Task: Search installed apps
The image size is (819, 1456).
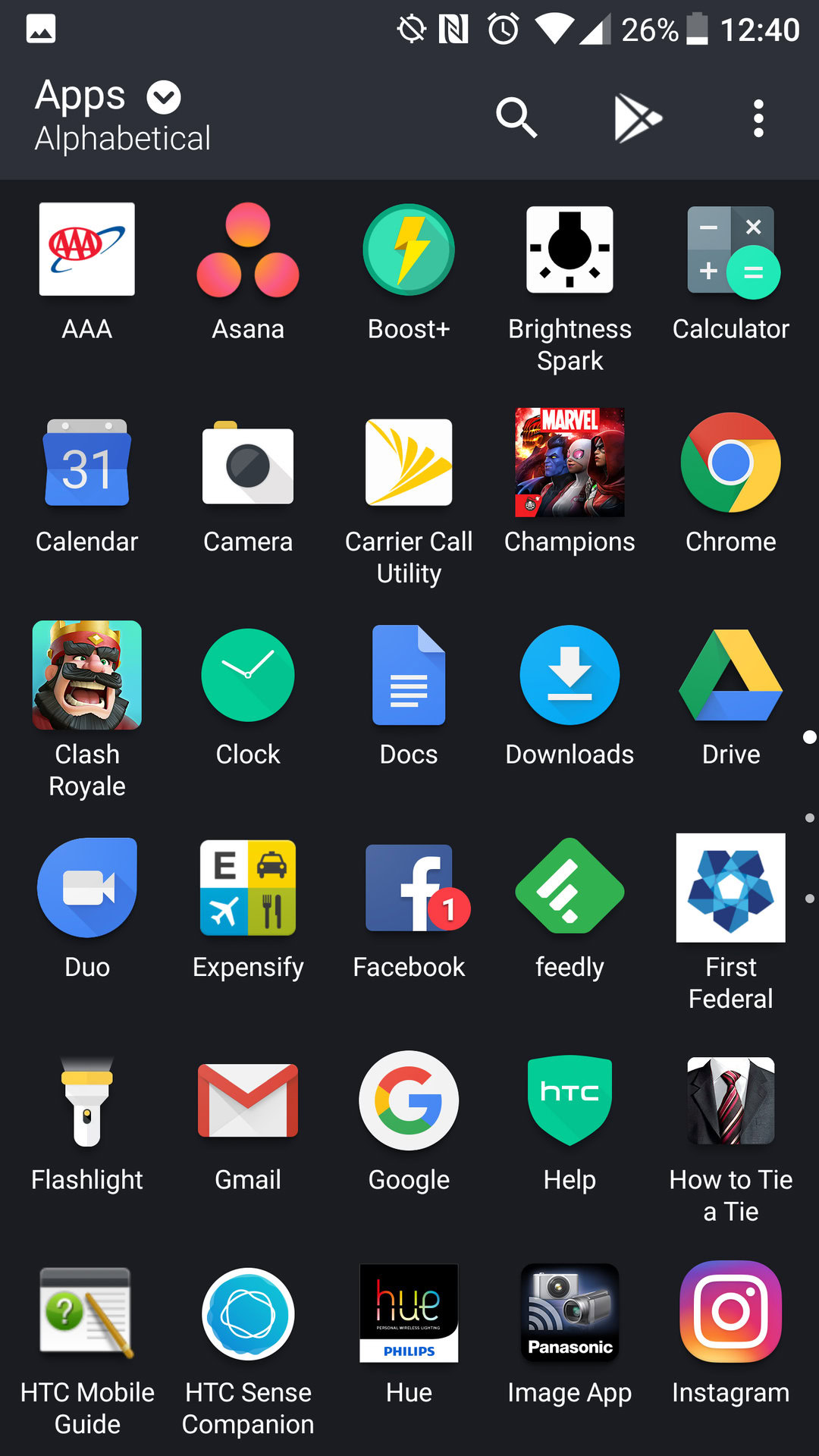Action: pos(516,118)
